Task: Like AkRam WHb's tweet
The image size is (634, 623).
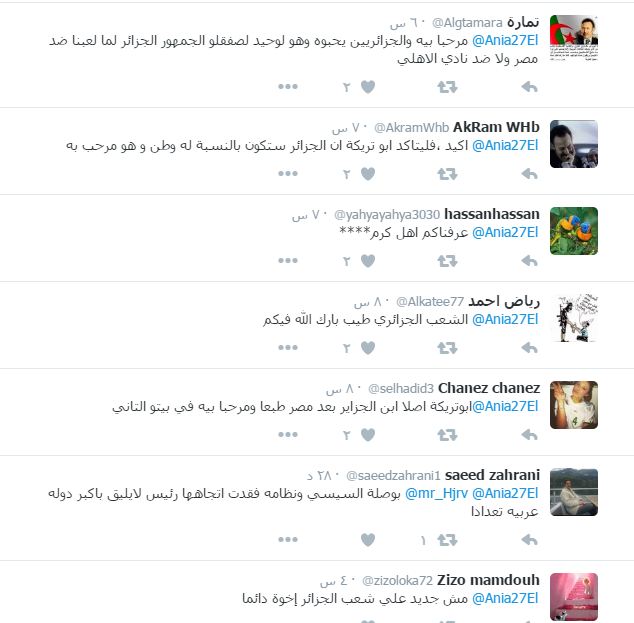Action: [367, 174]
